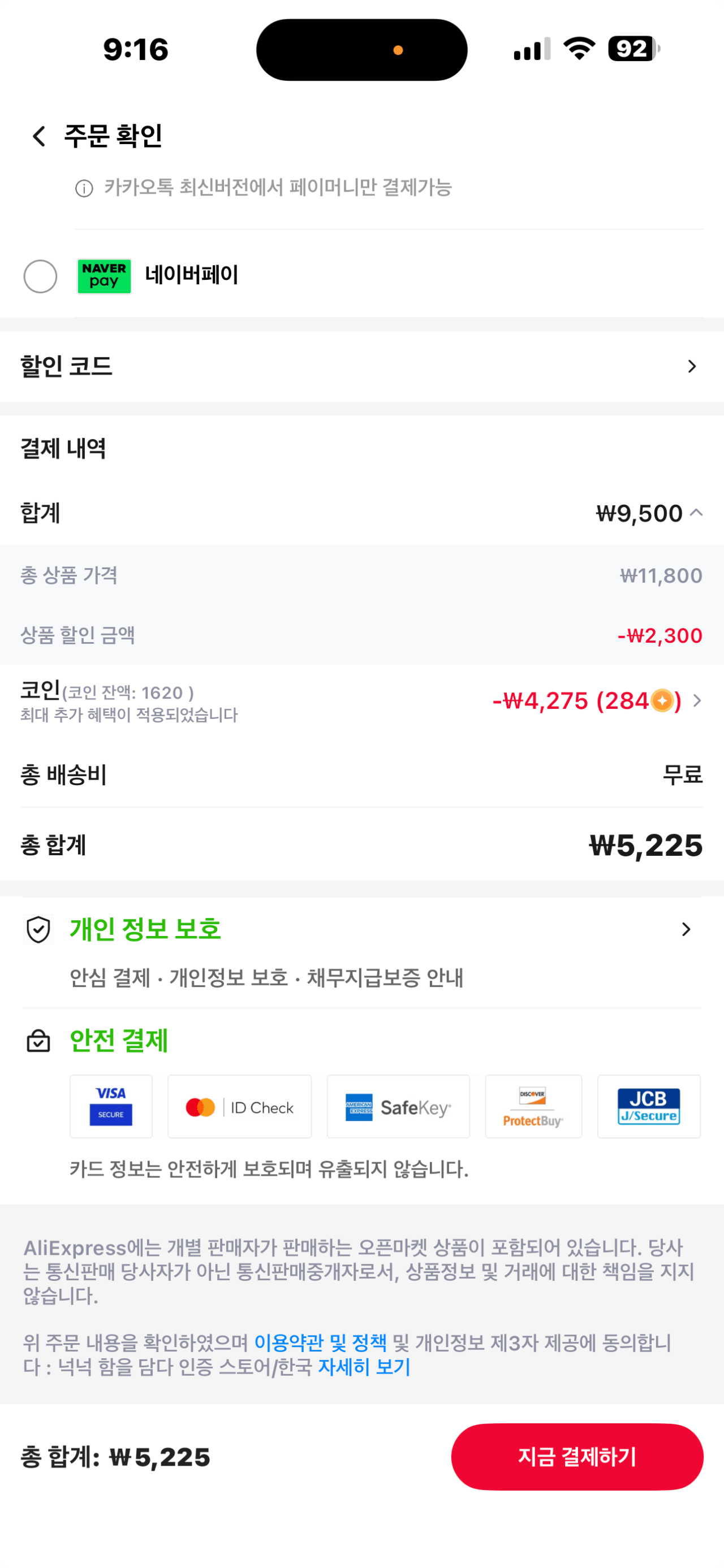Open the 이용약관 및 정책 link
724x1568 pixels.
point(321,1345)
